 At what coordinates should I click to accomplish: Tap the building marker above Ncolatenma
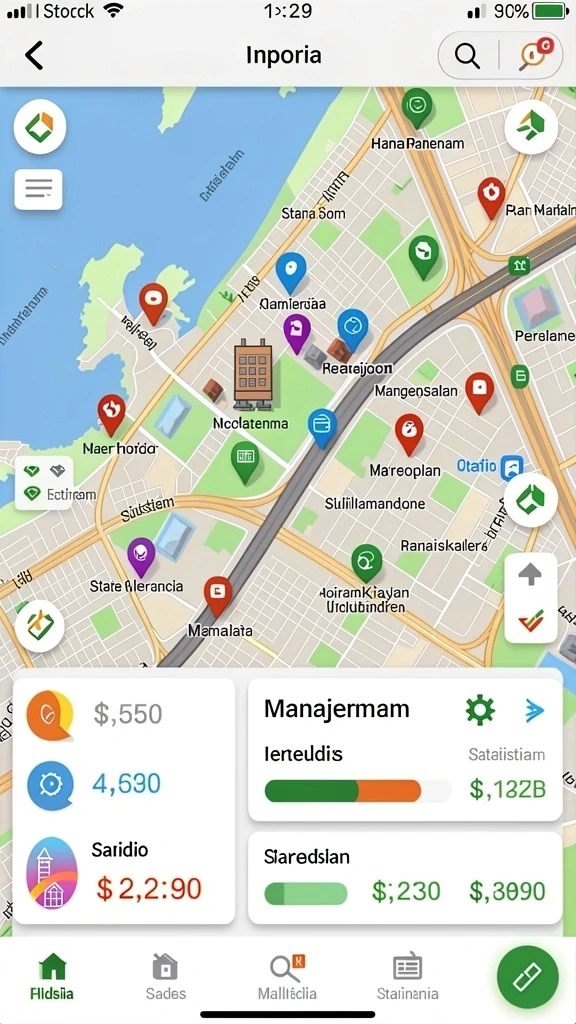click(x=253, y=374)
